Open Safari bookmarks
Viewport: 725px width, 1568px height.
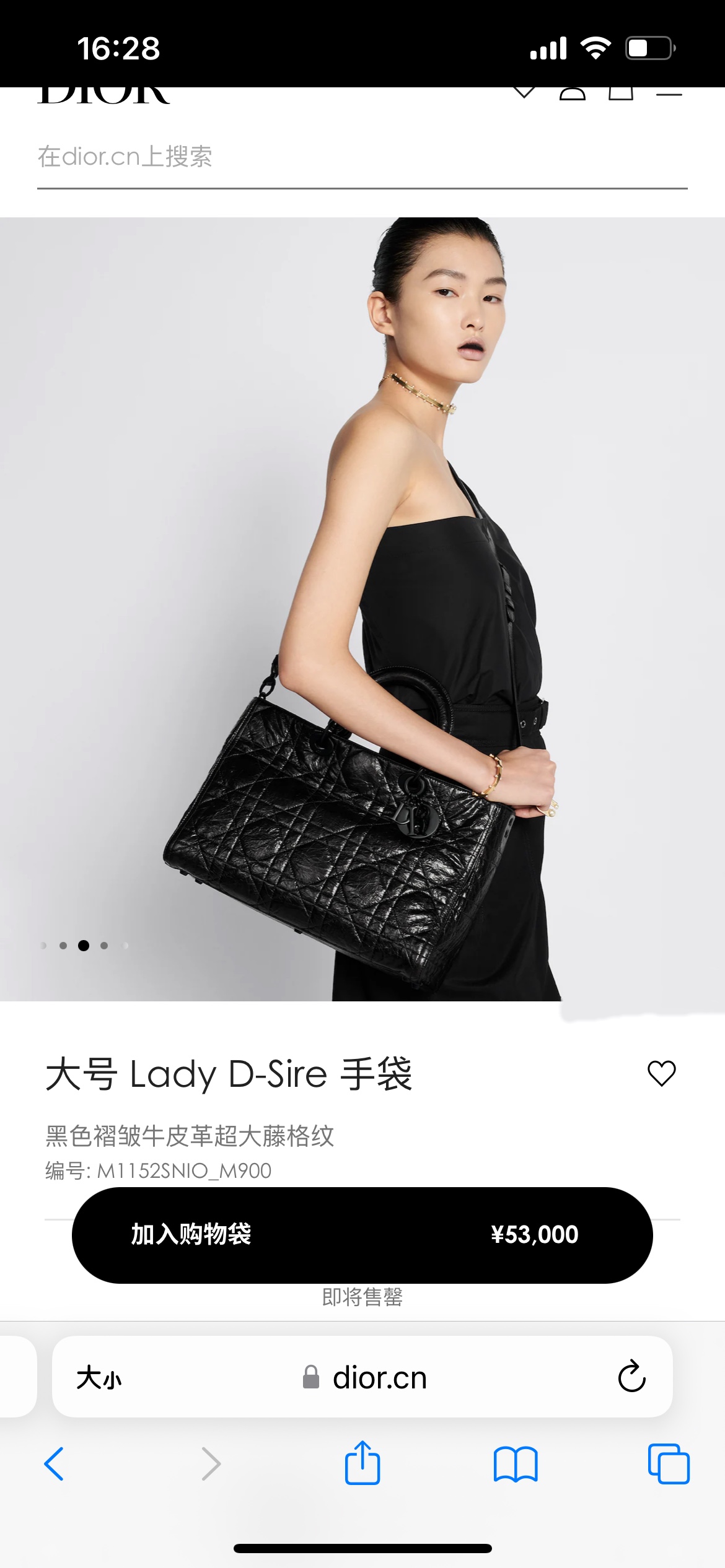[x=516, y=1464]
